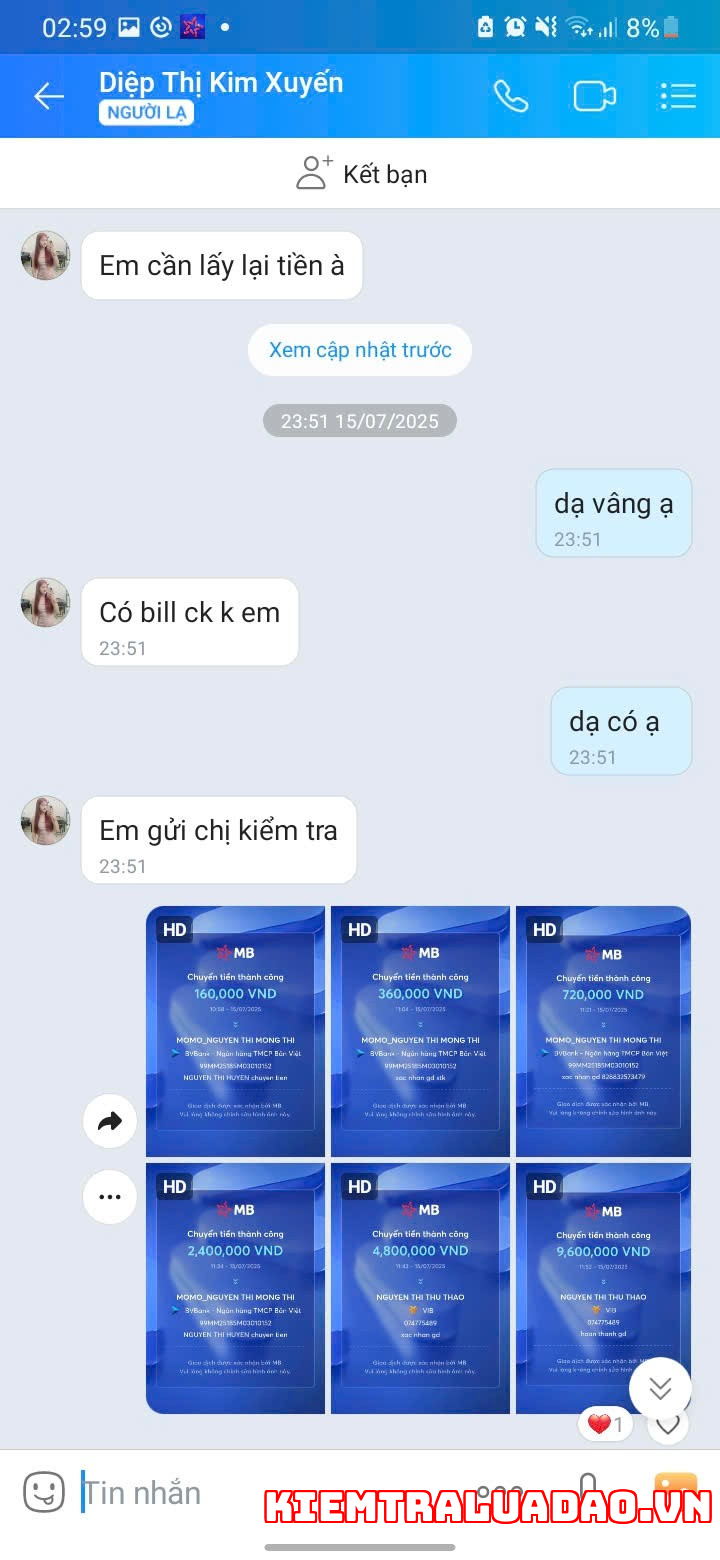Open the 720,000 VND transfer image

coord(603,1031)
